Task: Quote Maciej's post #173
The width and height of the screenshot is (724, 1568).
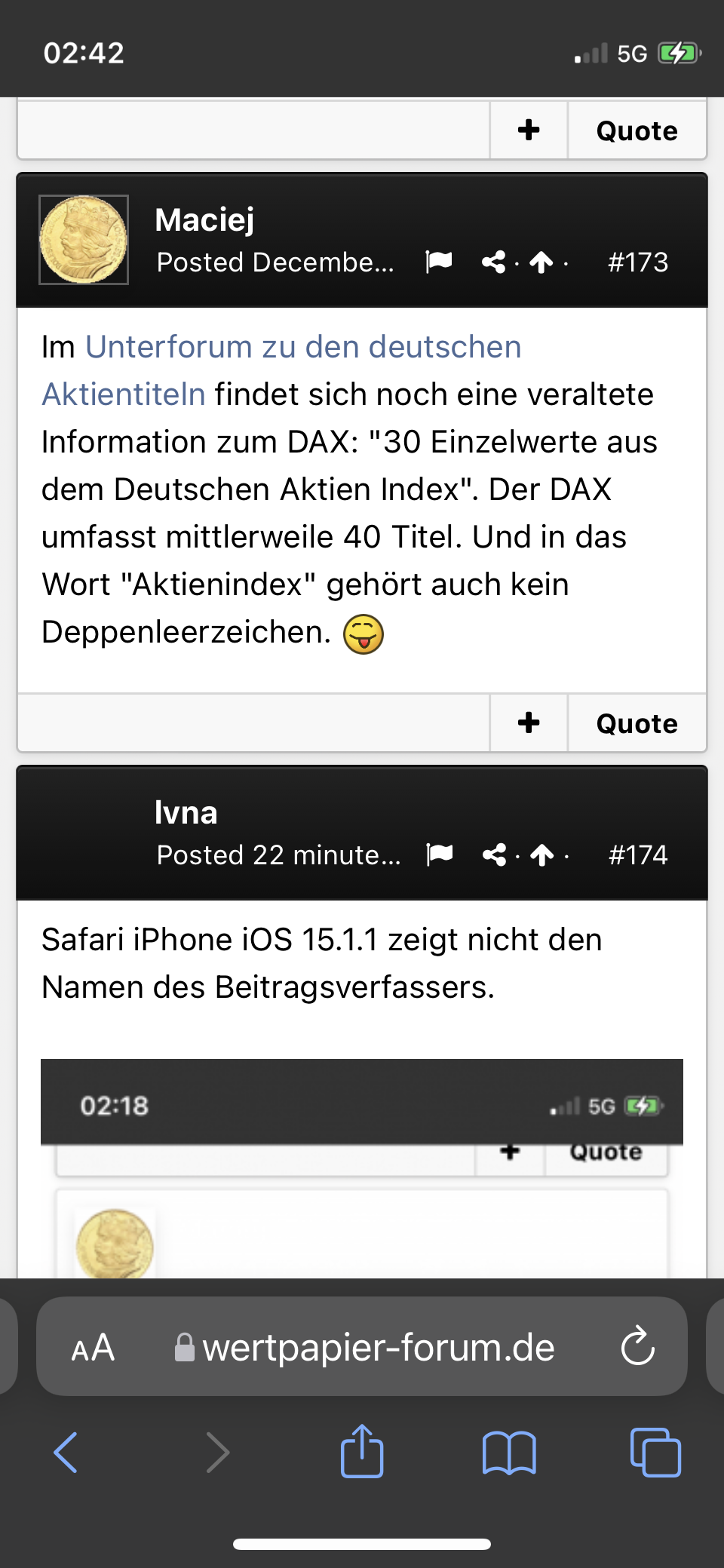Action: point(637,723)
